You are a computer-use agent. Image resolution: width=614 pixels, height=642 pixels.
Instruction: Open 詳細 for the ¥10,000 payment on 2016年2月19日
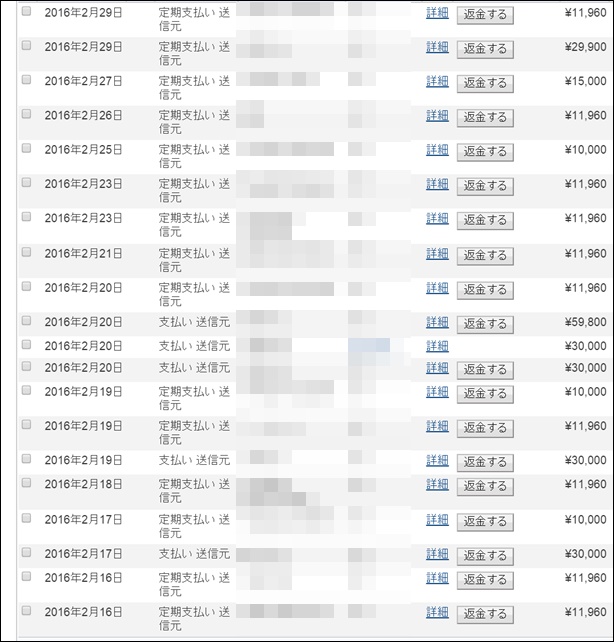[x=437, y=391]
